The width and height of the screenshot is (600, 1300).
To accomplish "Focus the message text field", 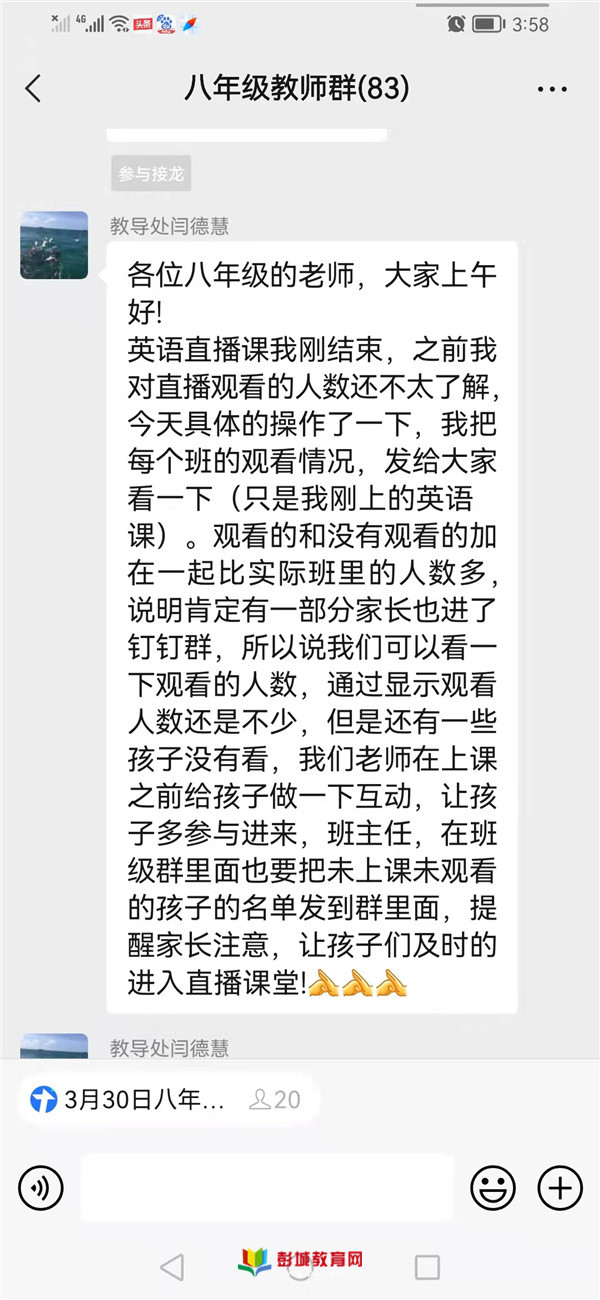I will [266, 1188].
